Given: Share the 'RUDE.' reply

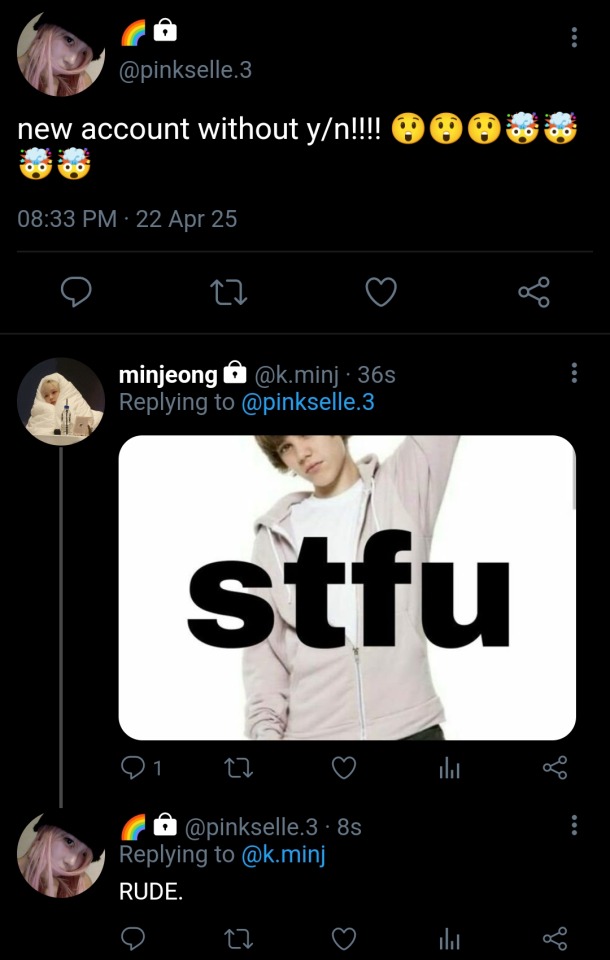Looking at the screenshot, I should point(555,940).
